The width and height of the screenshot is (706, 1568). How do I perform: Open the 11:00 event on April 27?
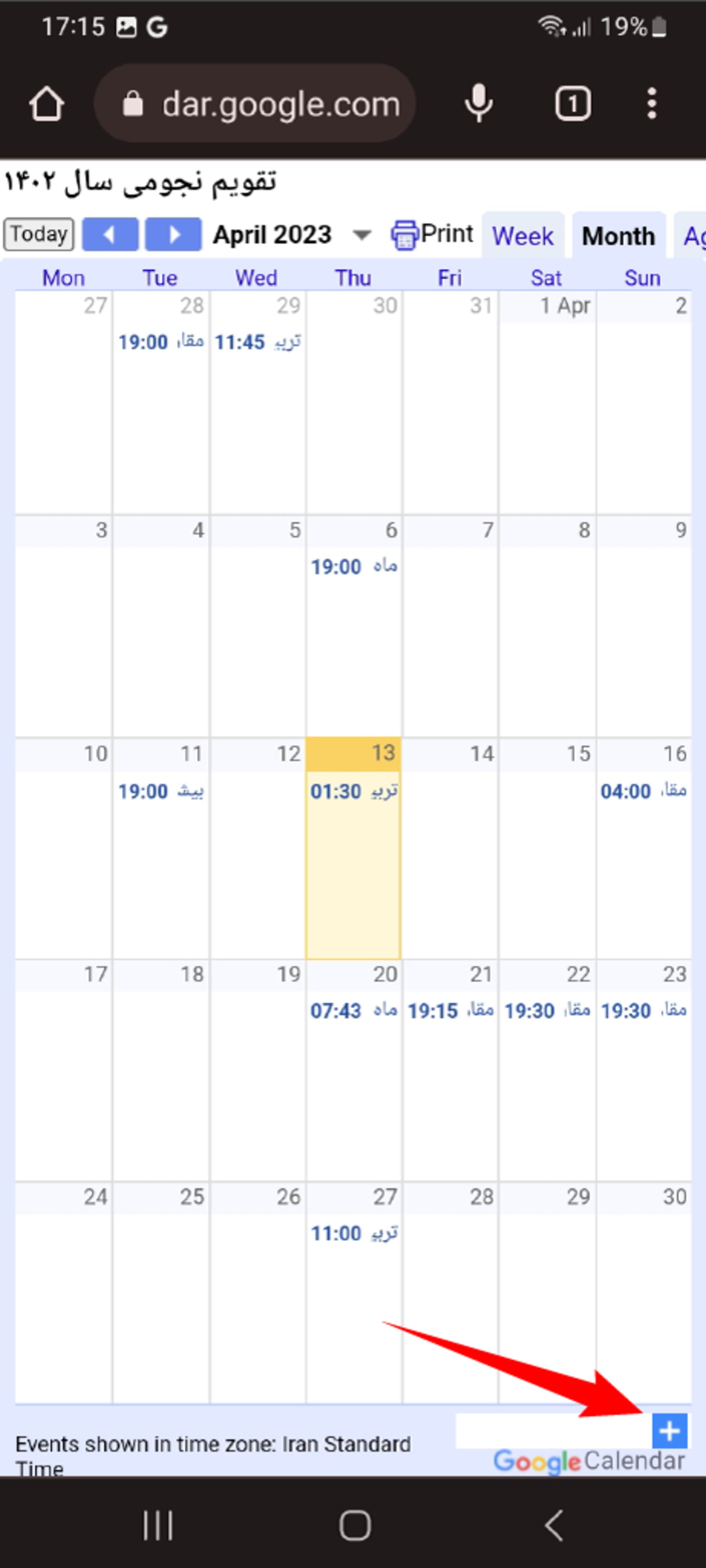[x=354, y=1233]
